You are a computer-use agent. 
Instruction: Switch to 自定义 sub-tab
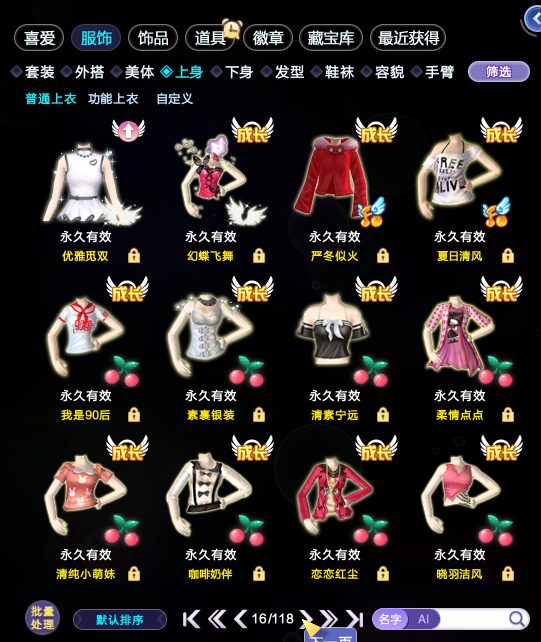click(x=174, y=99)
